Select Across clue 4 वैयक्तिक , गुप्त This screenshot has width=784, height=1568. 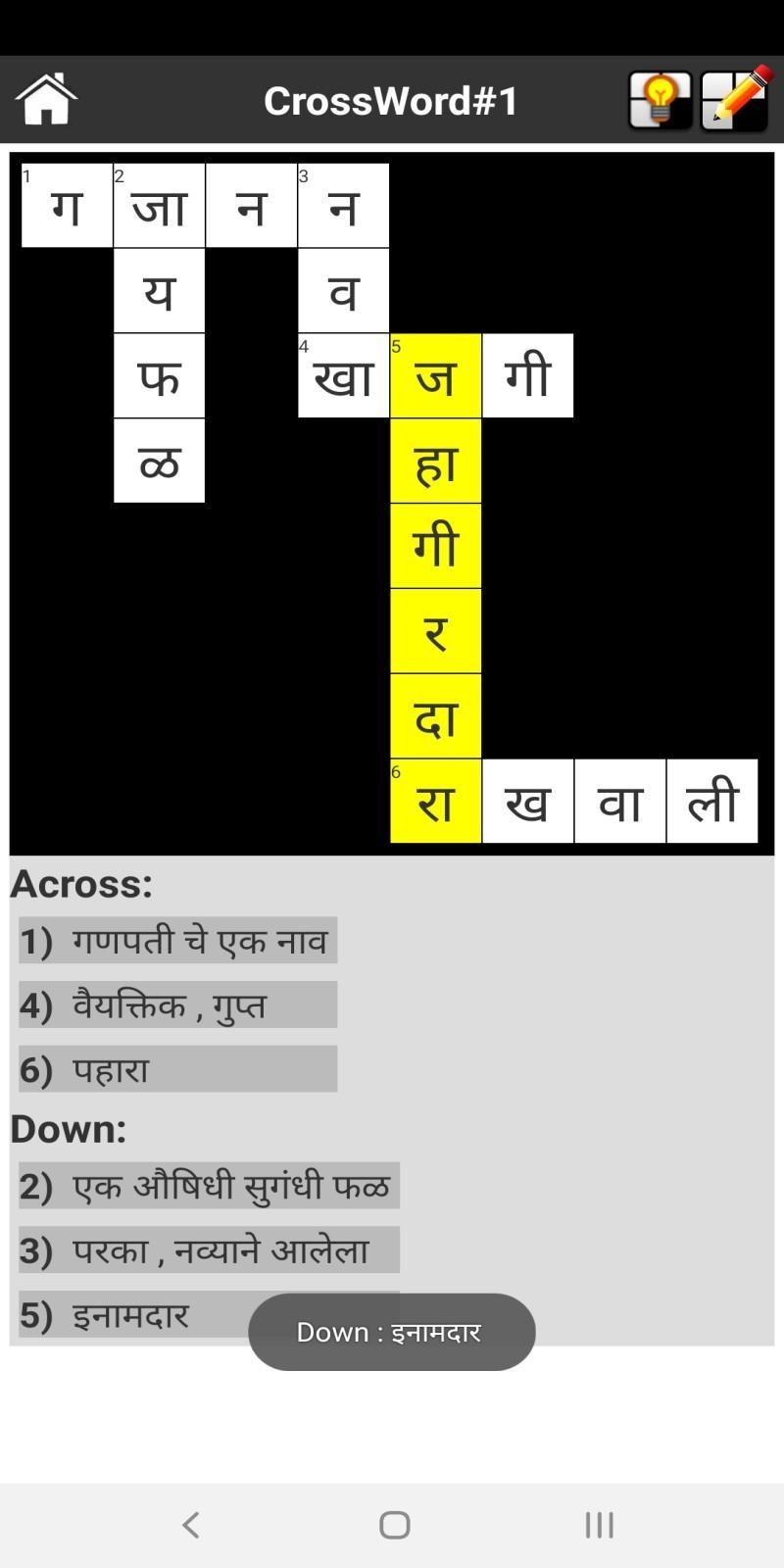(176, 1004)
